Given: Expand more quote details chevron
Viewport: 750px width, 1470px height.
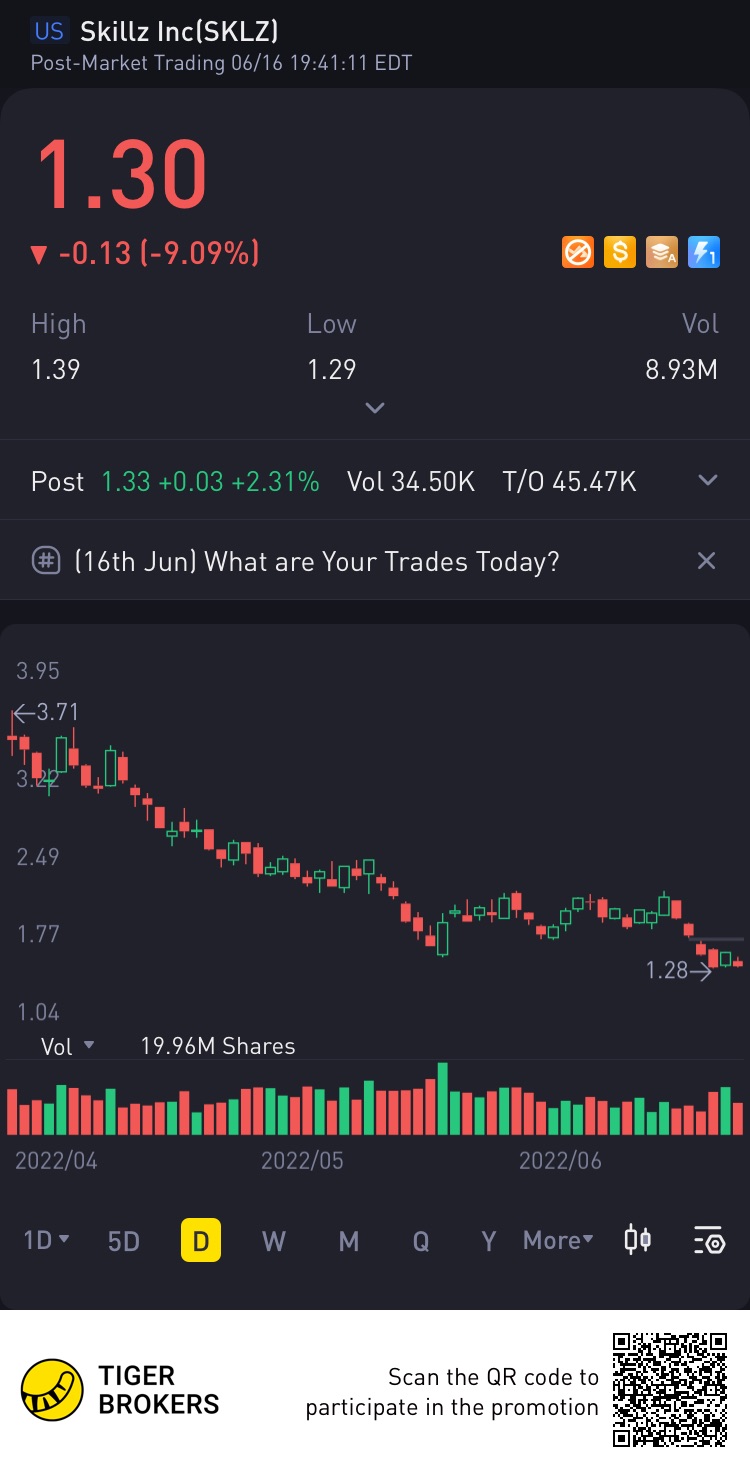Looking at the screenshot, I should tap(375, 407).
